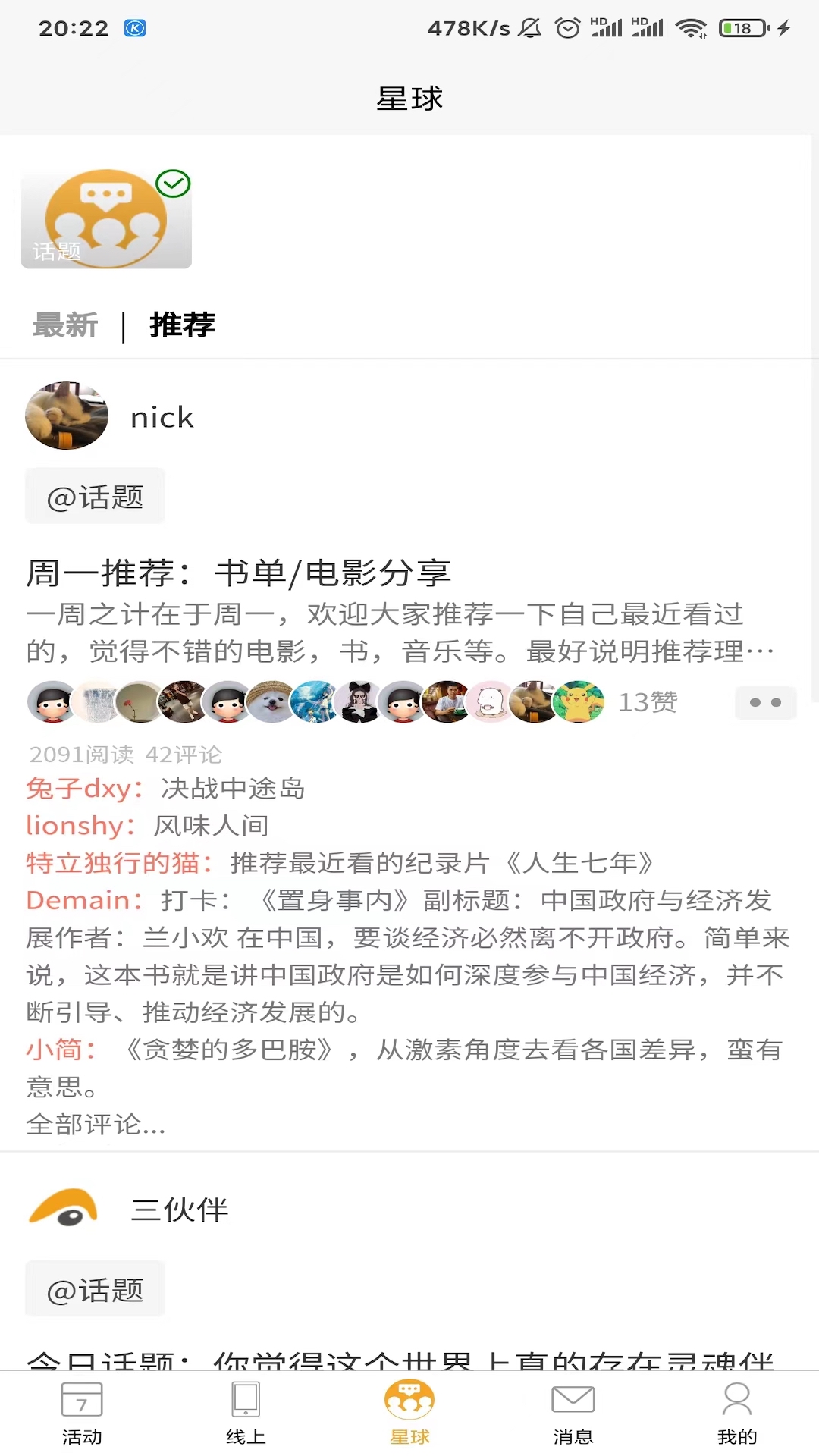Switch to the 最新 tab
Screen dimensions: 819x1456
tap(65, 325)
